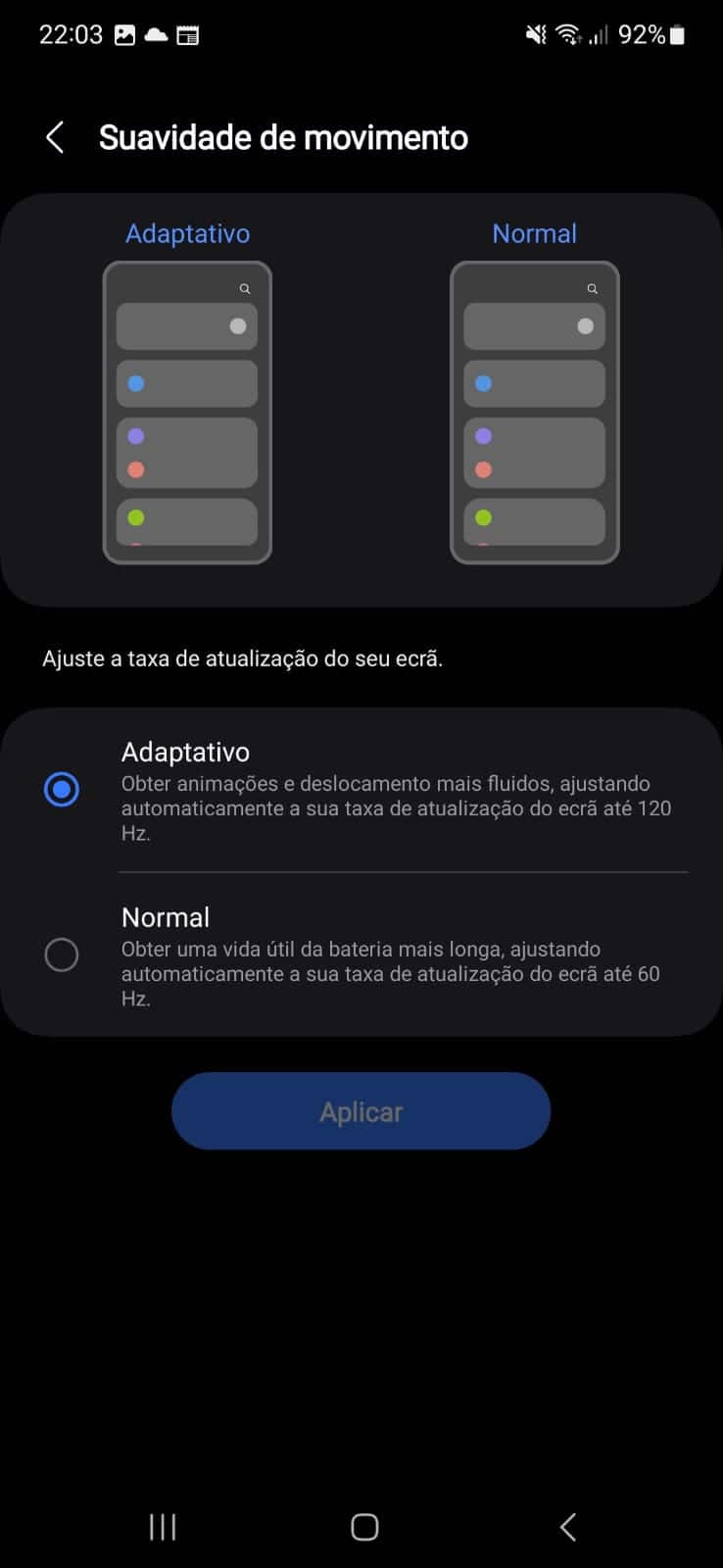Choose the Normal 60 Hz option
Viewport: 723px width, 1568px height.
(62, 955)
